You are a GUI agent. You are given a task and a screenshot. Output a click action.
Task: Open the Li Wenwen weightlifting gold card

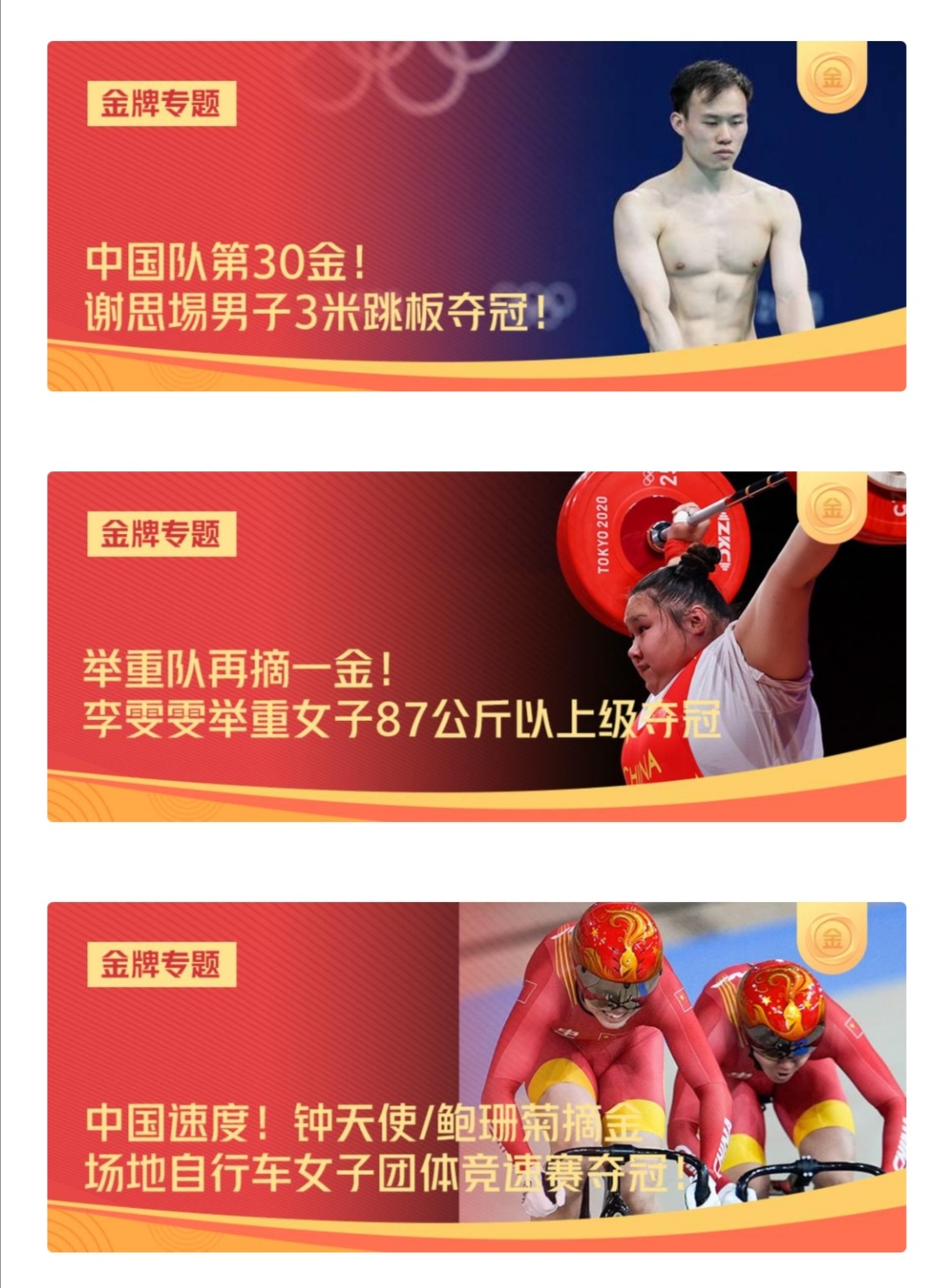(x=476, y=646)
